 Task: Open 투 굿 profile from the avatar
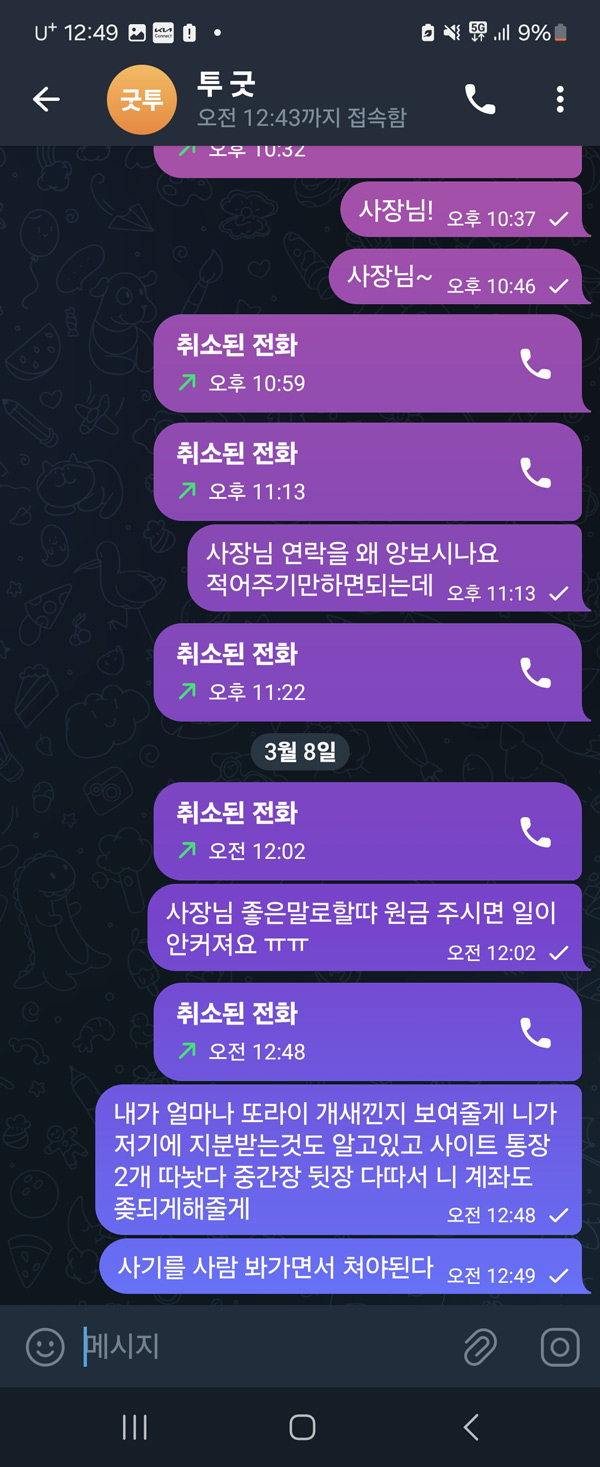[141, 99]
